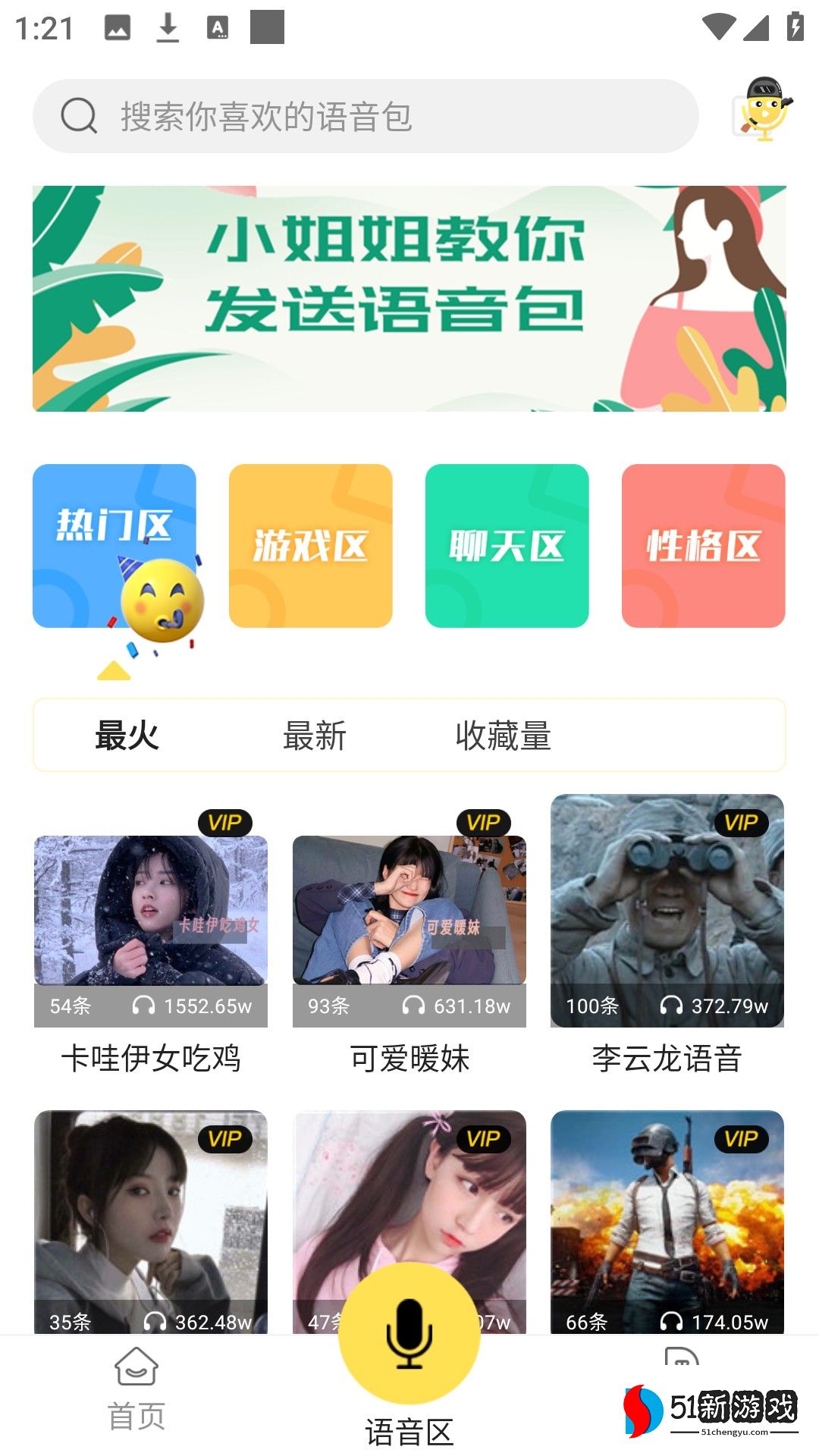Open the 聊天区 category
Screen dimensions: 819x1456
click(x=507, y=545)
